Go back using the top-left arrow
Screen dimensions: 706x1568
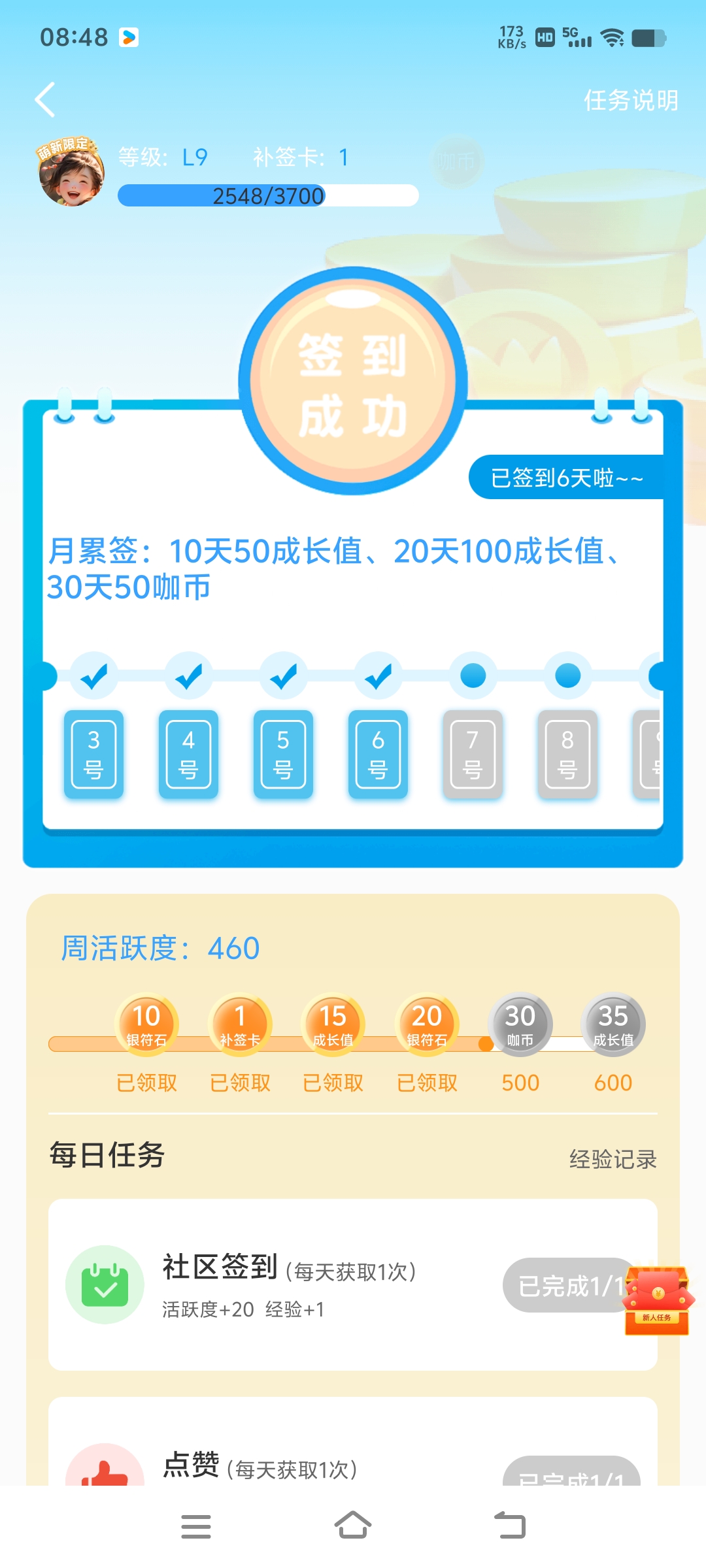click(x=44, y=100)
